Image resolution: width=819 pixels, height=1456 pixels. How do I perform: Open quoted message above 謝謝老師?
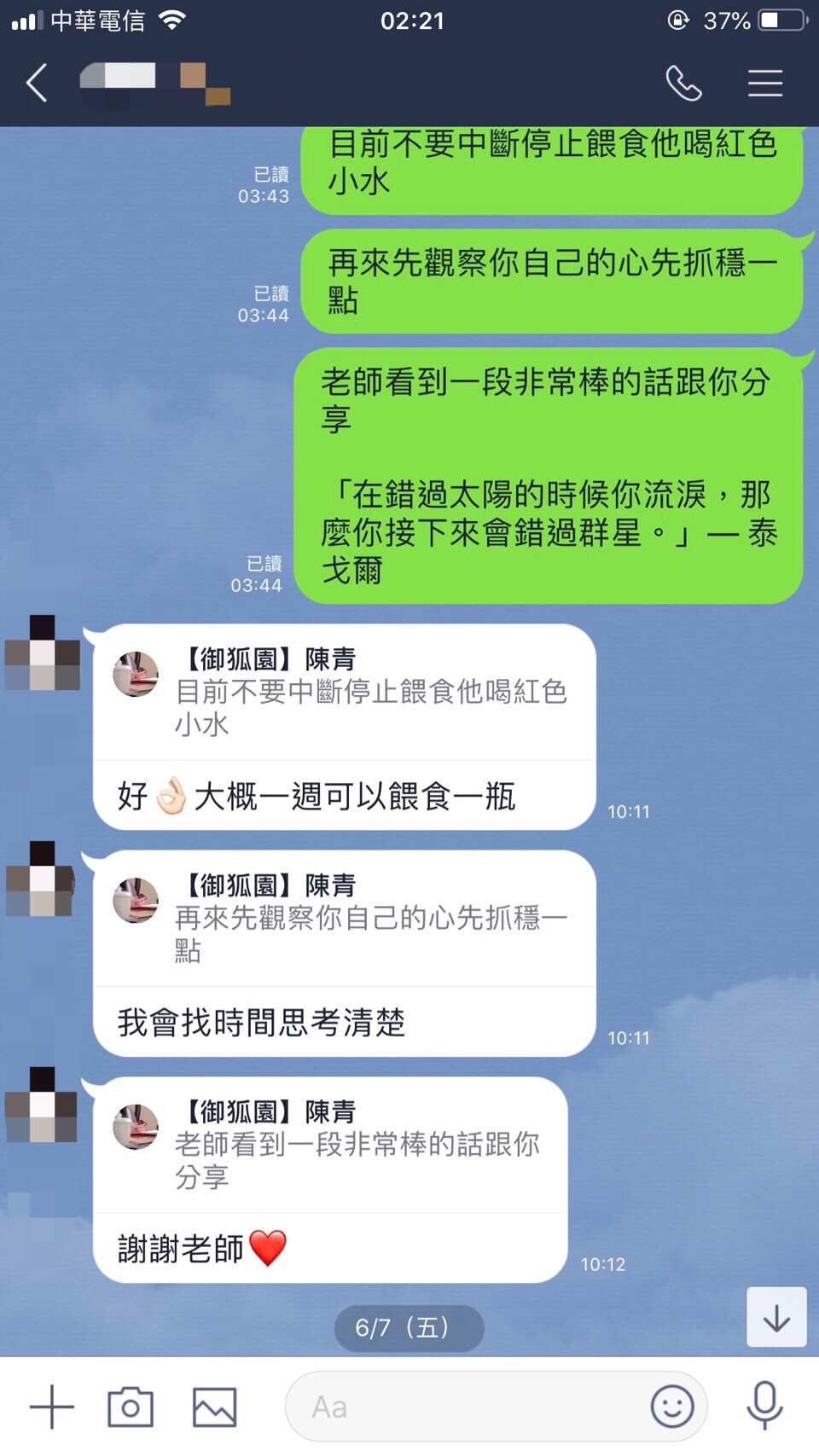pos(330,1145)
